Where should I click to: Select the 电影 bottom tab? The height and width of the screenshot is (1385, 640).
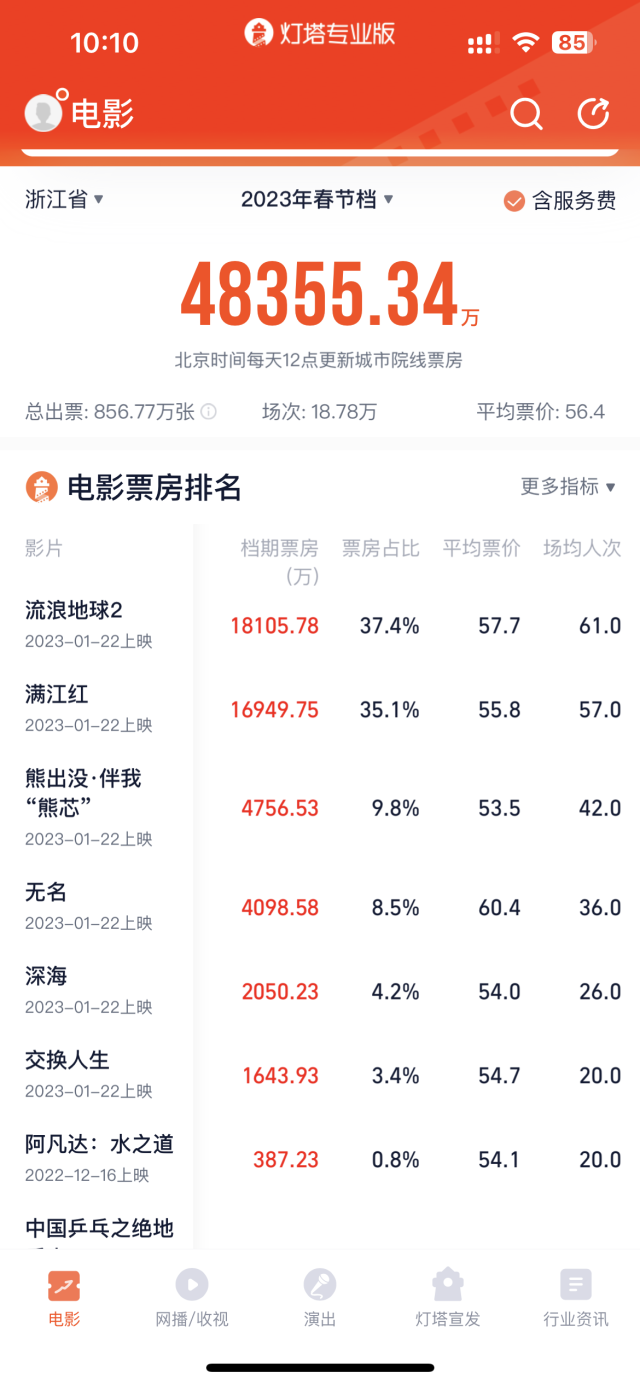click(x=64, y=1298)
